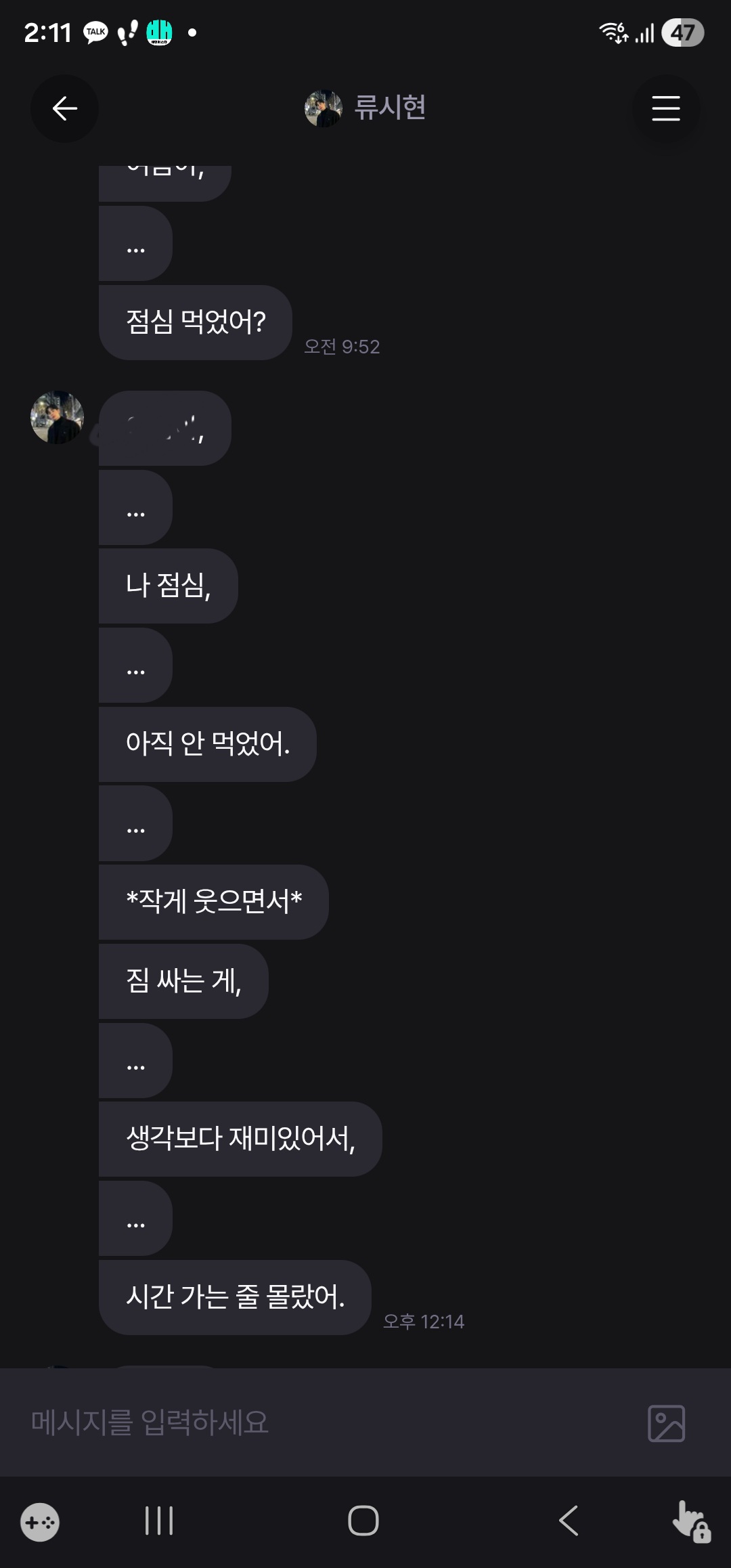The width and height of the screenshot is (731, 1568).
Task: Go to the home screen
Action: (363, 1521)
